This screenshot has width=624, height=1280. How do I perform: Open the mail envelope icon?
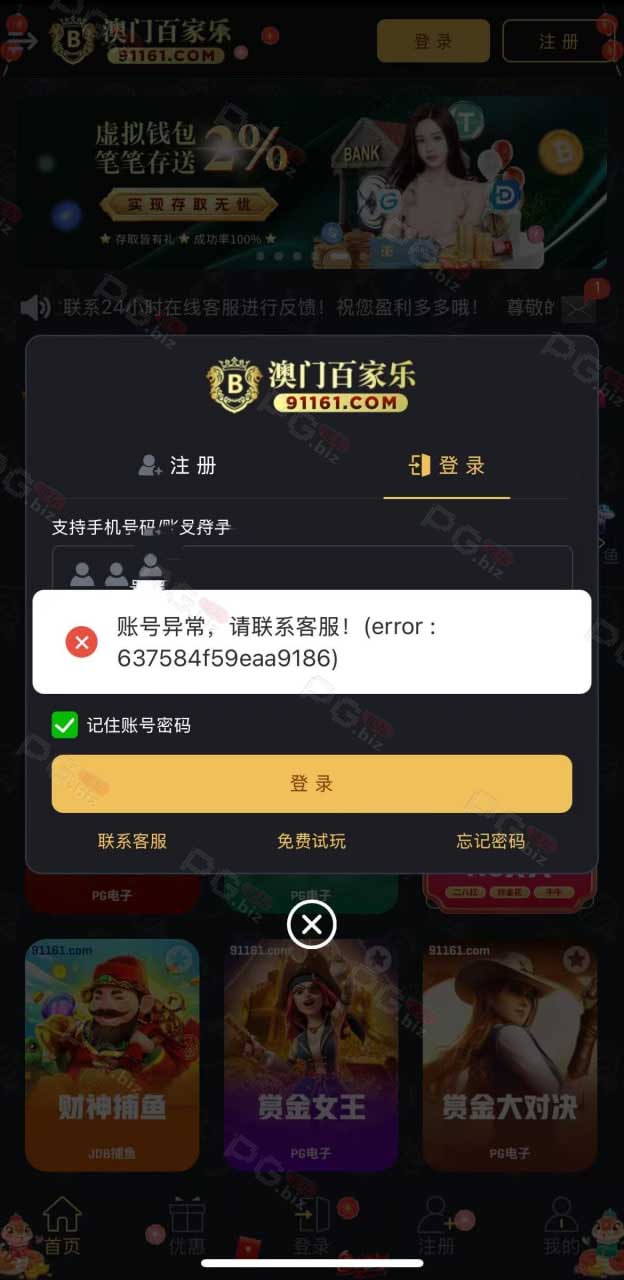point(578,308)
